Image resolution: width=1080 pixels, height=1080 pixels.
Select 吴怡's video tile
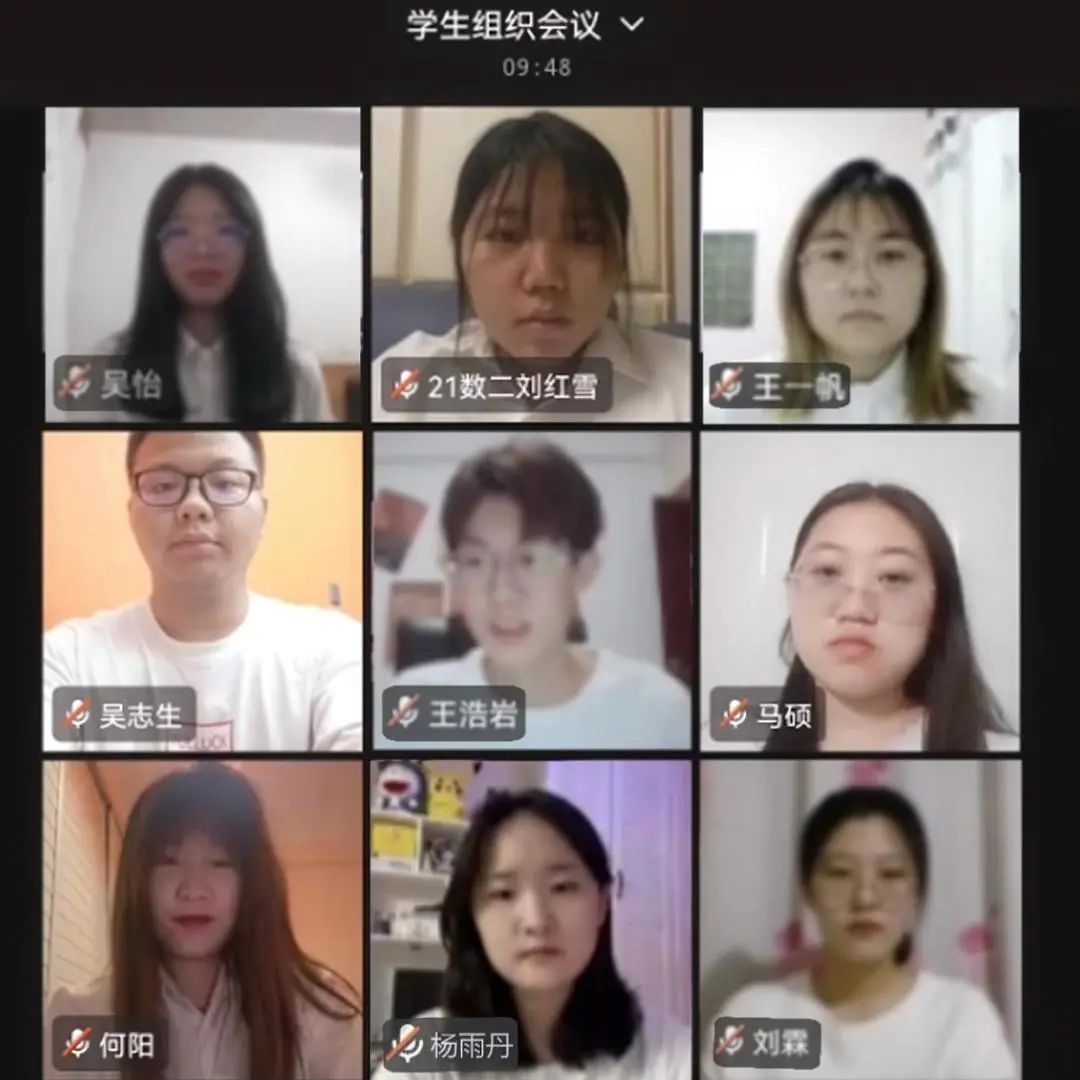[x=202, y=265]
